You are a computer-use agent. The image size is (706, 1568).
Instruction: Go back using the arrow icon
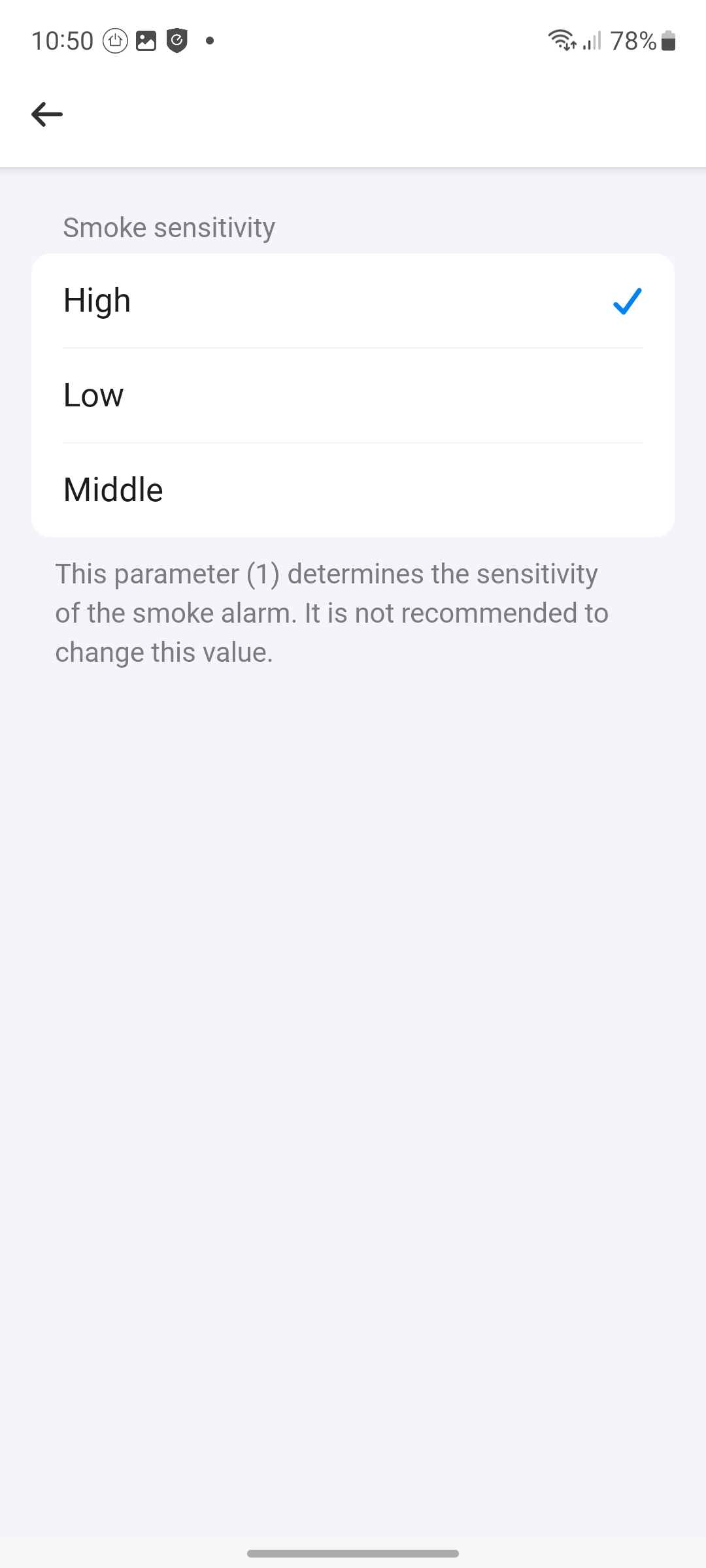tap(47, 114)
